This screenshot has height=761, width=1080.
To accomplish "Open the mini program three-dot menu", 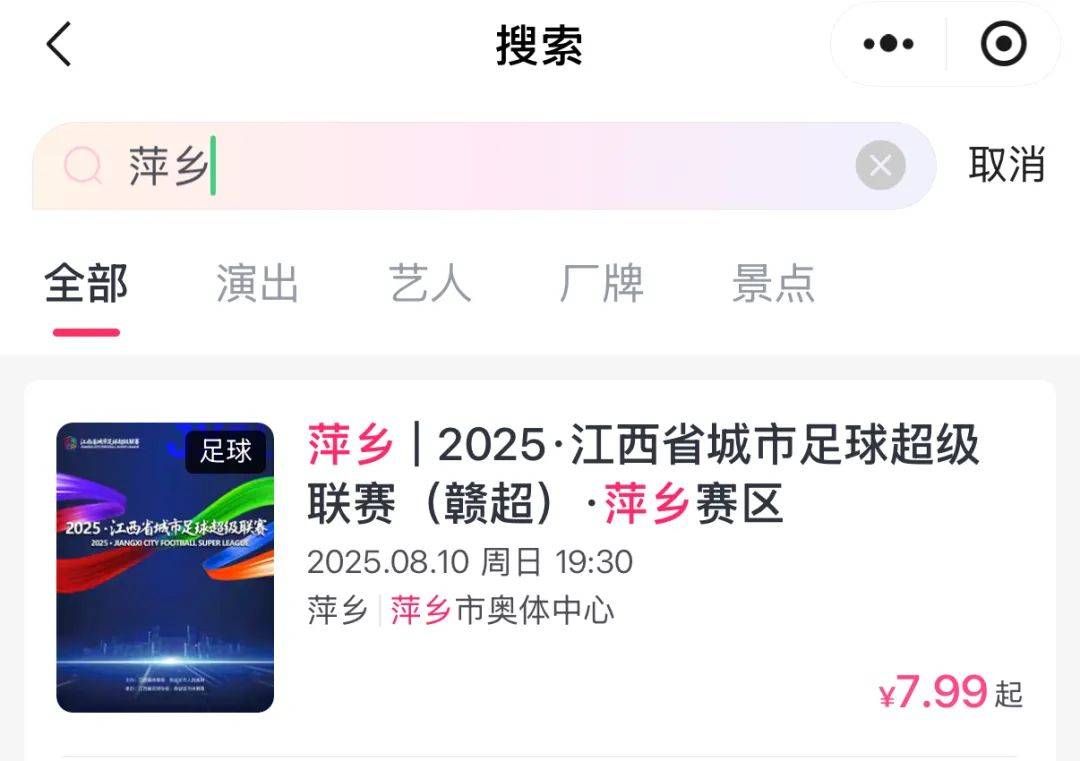I will pyautogui.click(x=888, y=44).
